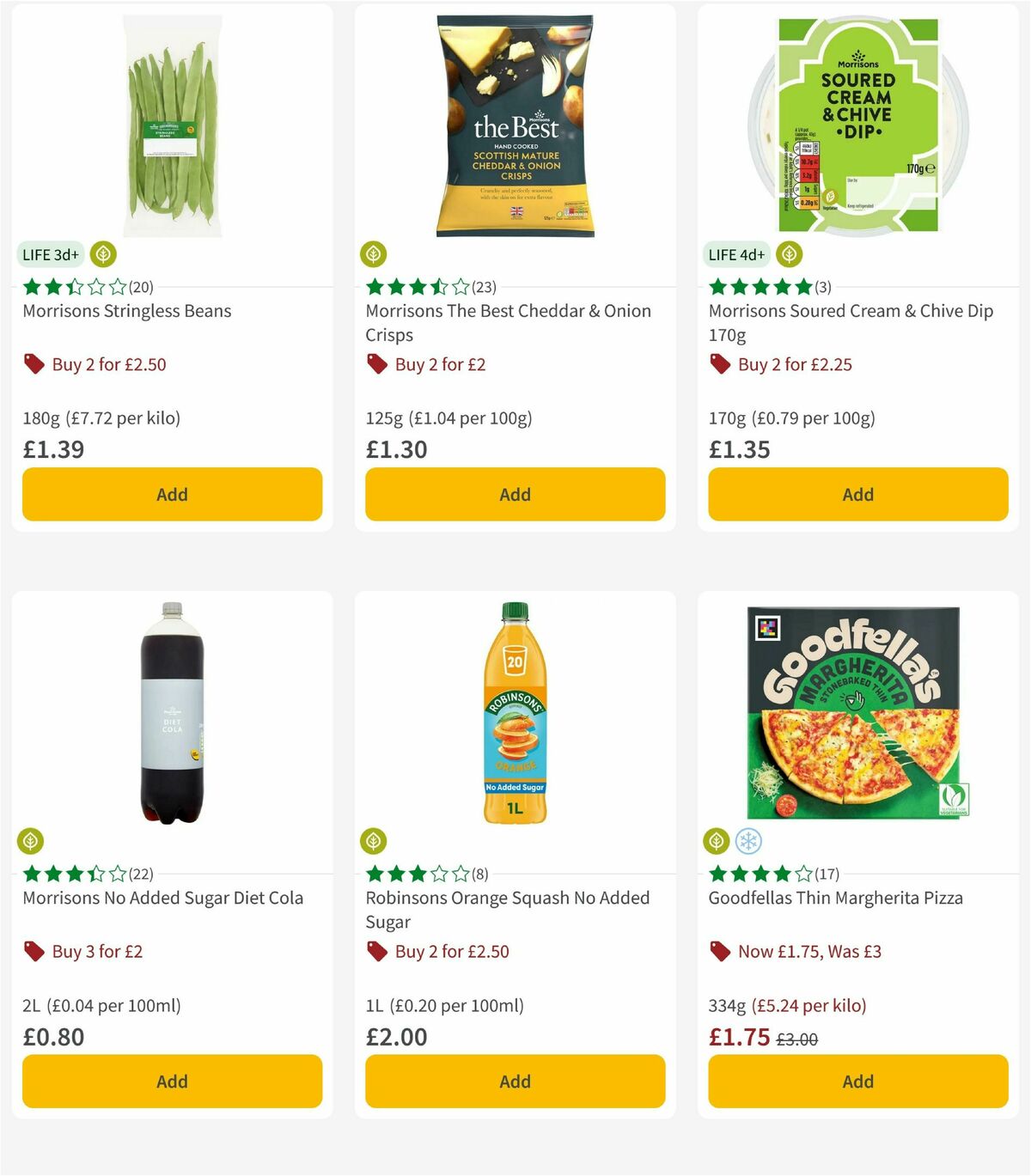Add Robinsons Orange Squash to basket
The height and width of the screenshot is (1176, 1031).
coord(514,1081)
